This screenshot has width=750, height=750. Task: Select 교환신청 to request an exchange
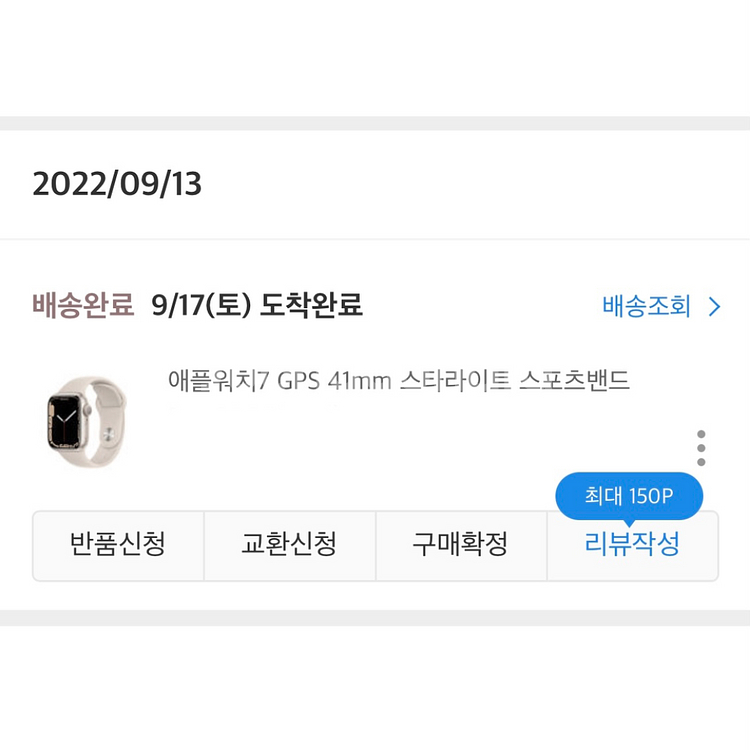pos(290,546)
